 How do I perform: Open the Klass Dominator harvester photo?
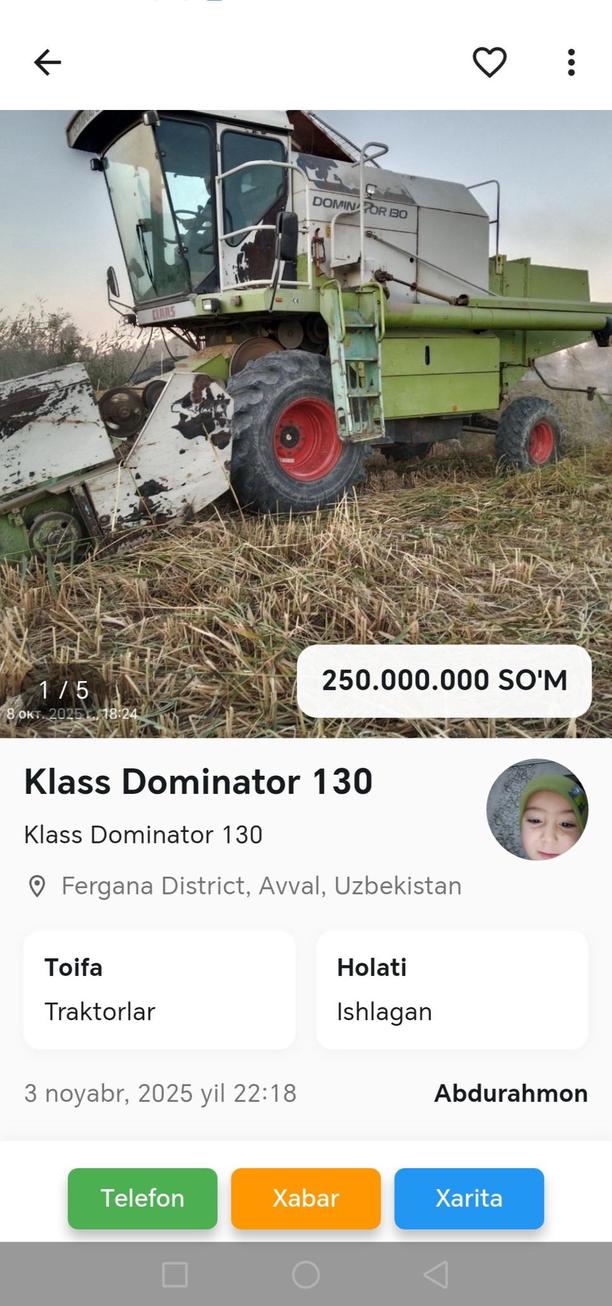pos(306,400)
